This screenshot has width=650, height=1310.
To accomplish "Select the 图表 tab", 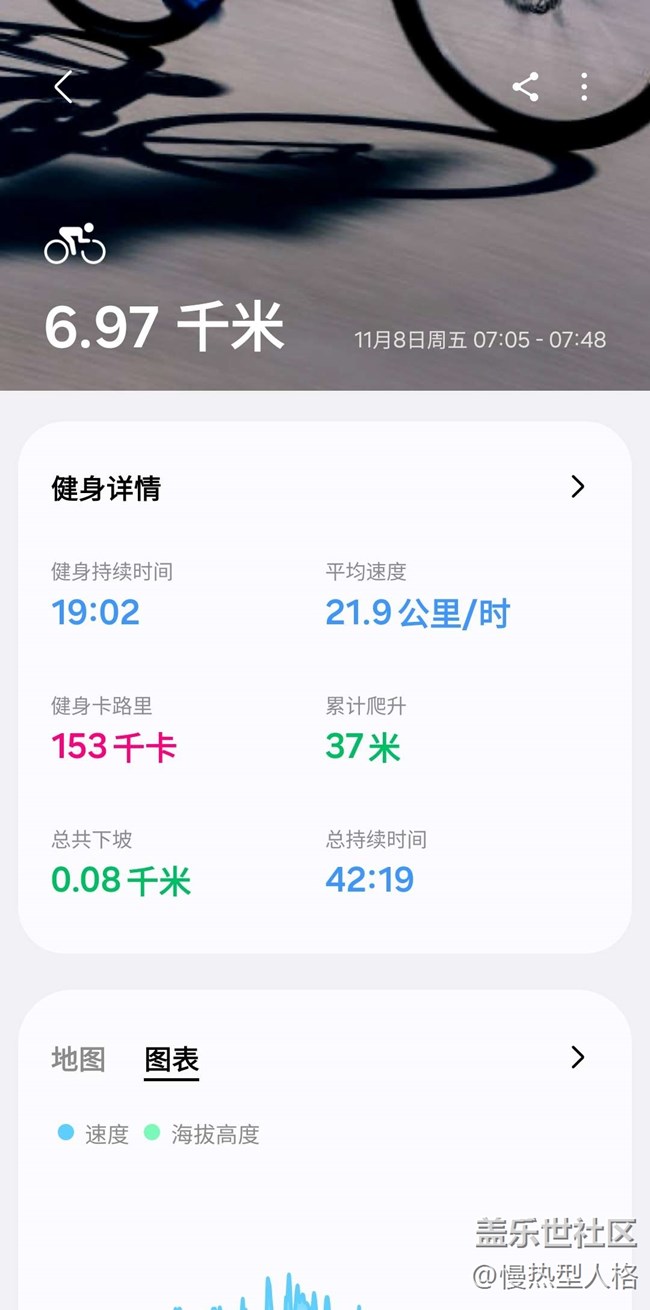I will 172,1059.
